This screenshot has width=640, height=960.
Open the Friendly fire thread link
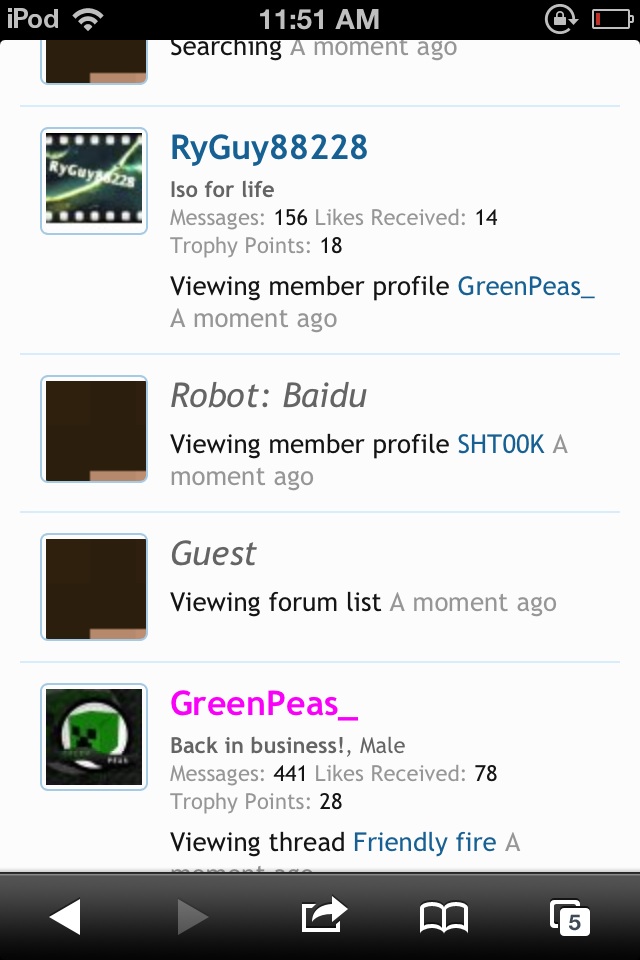424,842
